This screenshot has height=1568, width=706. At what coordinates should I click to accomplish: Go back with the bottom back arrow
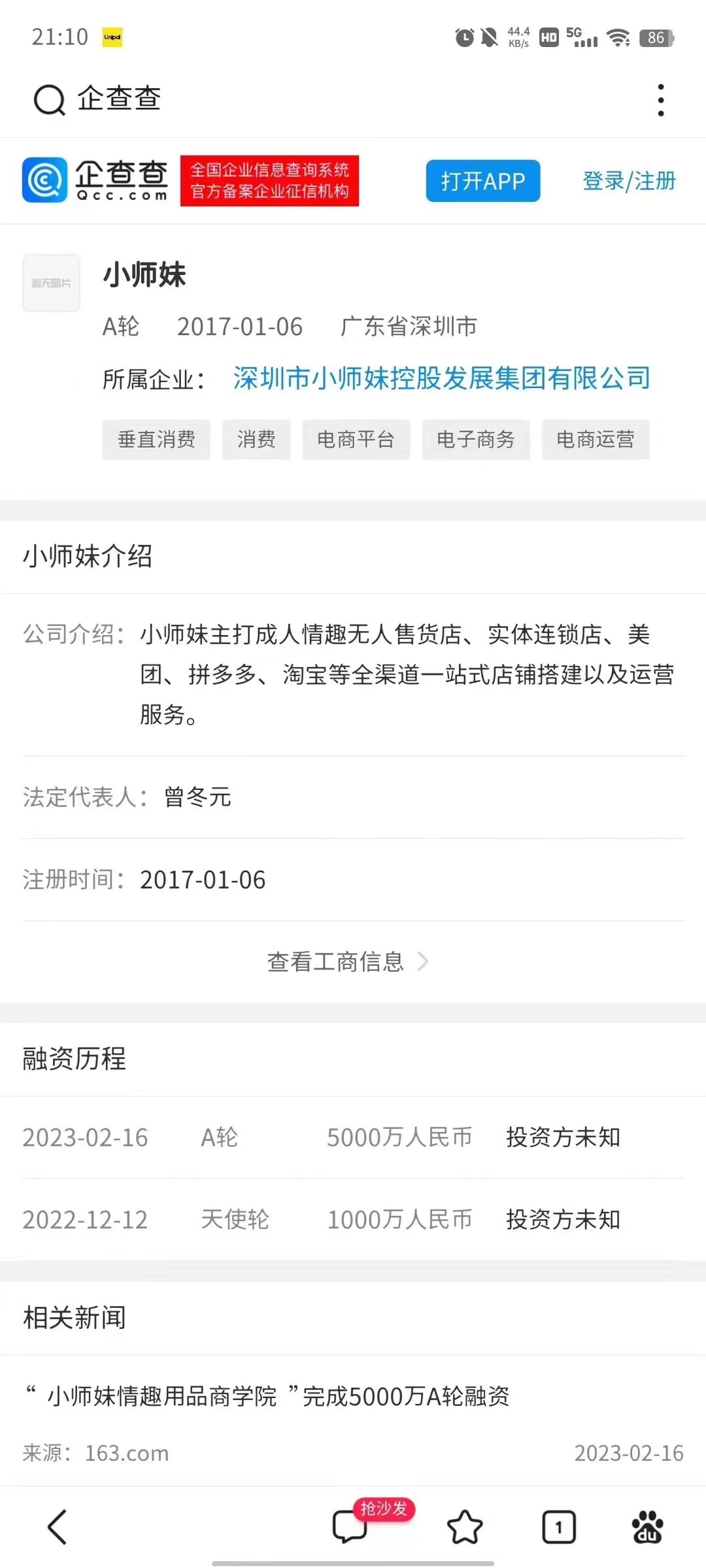point(58,1527)
